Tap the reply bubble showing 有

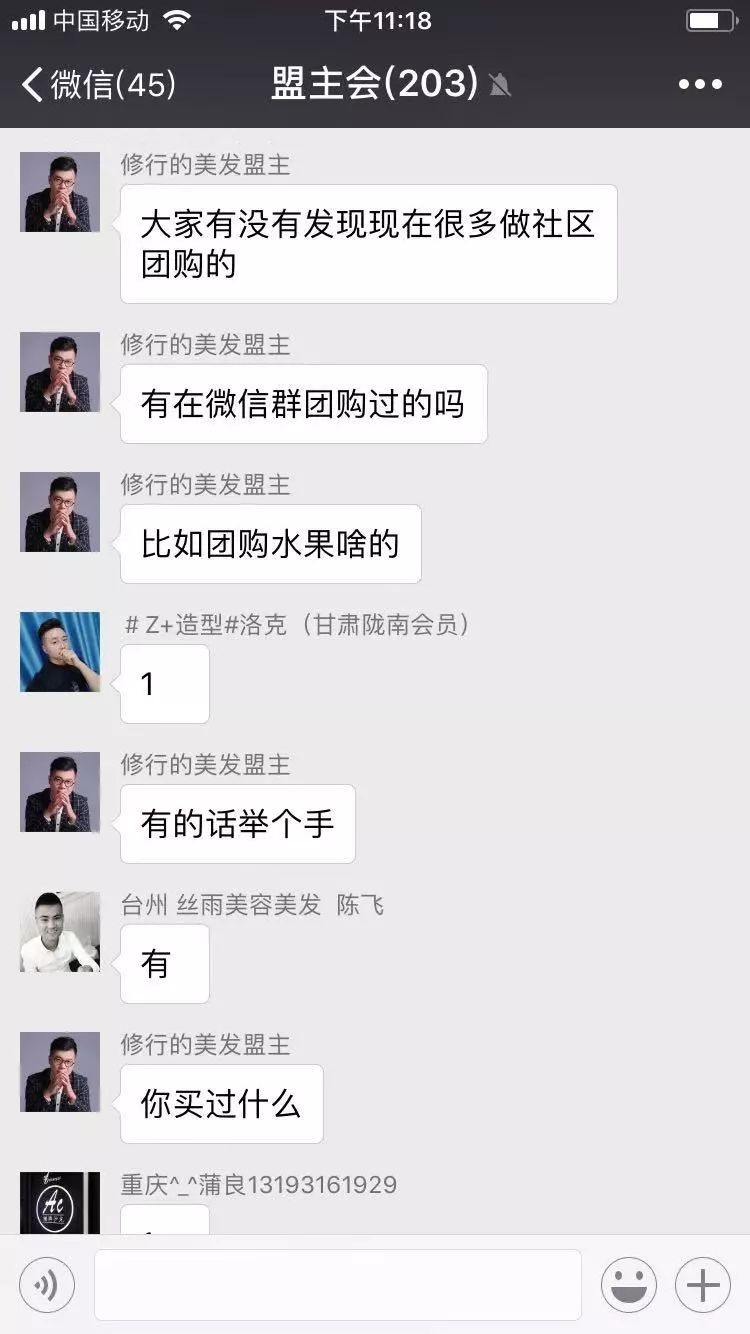(x=164, y=963)
